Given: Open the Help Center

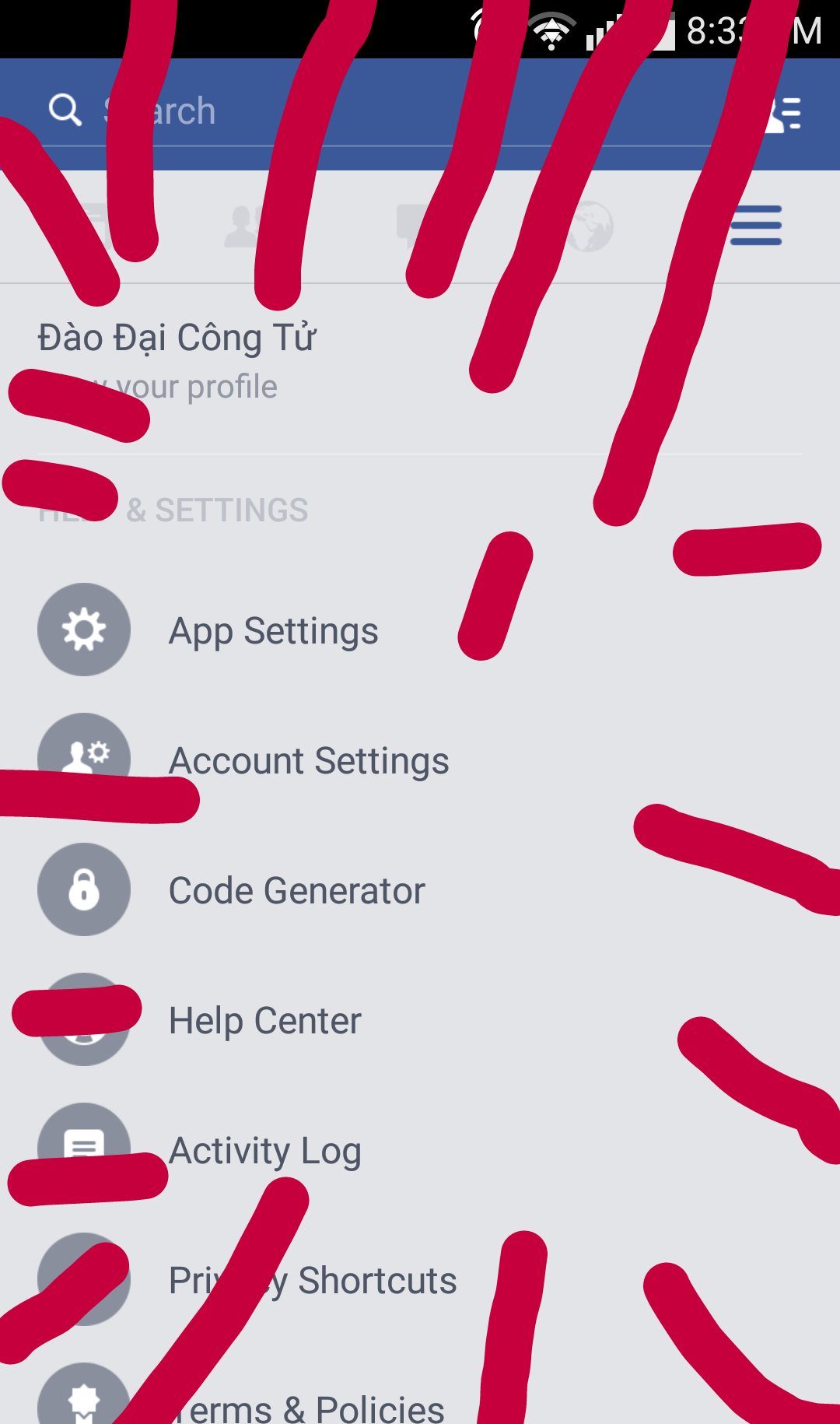Looking at the screenshot, I should coord(265,1020).
